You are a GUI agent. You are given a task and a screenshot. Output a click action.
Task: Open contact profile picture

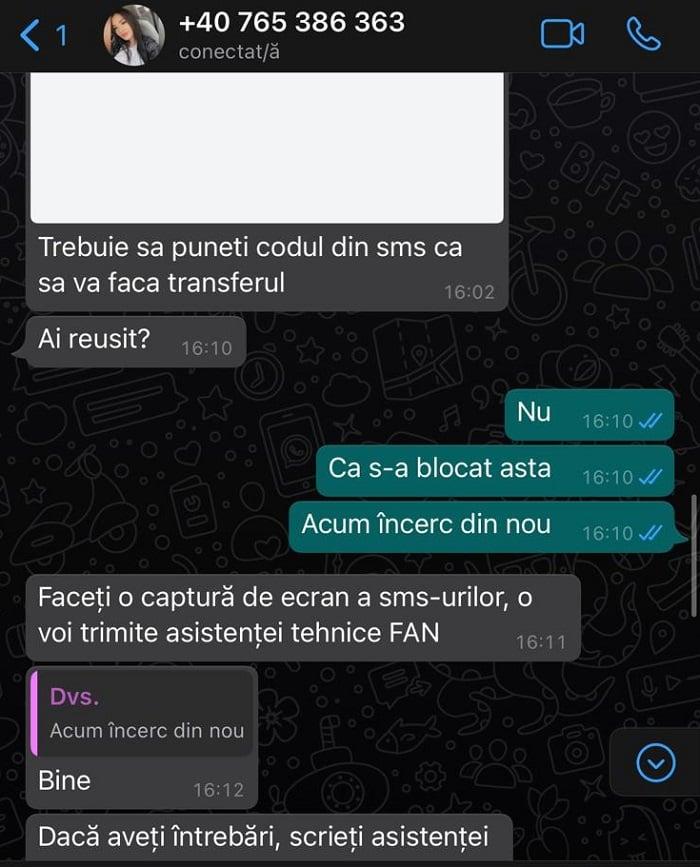click(x=134, y=36)
